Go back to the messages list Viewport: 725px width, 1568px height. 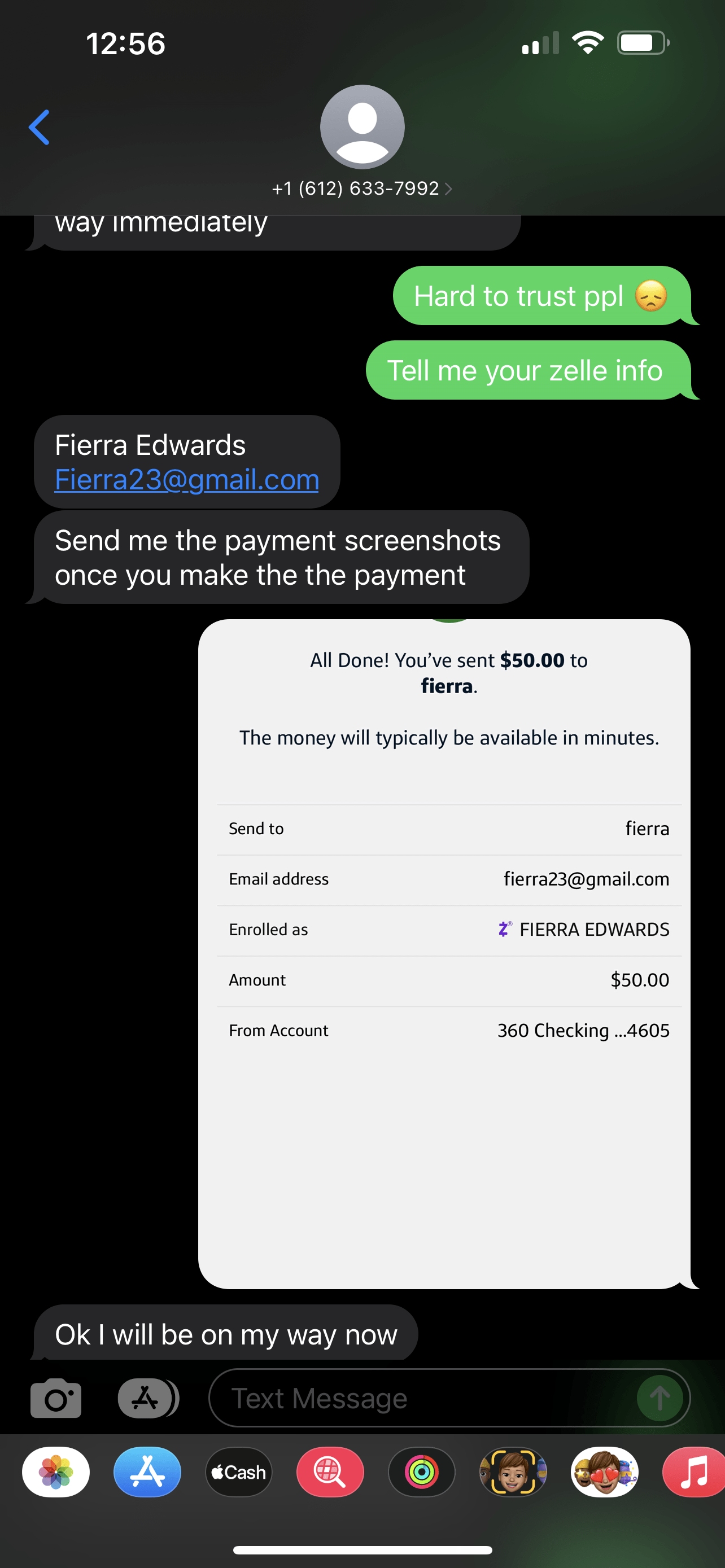[x=39, y=127]
